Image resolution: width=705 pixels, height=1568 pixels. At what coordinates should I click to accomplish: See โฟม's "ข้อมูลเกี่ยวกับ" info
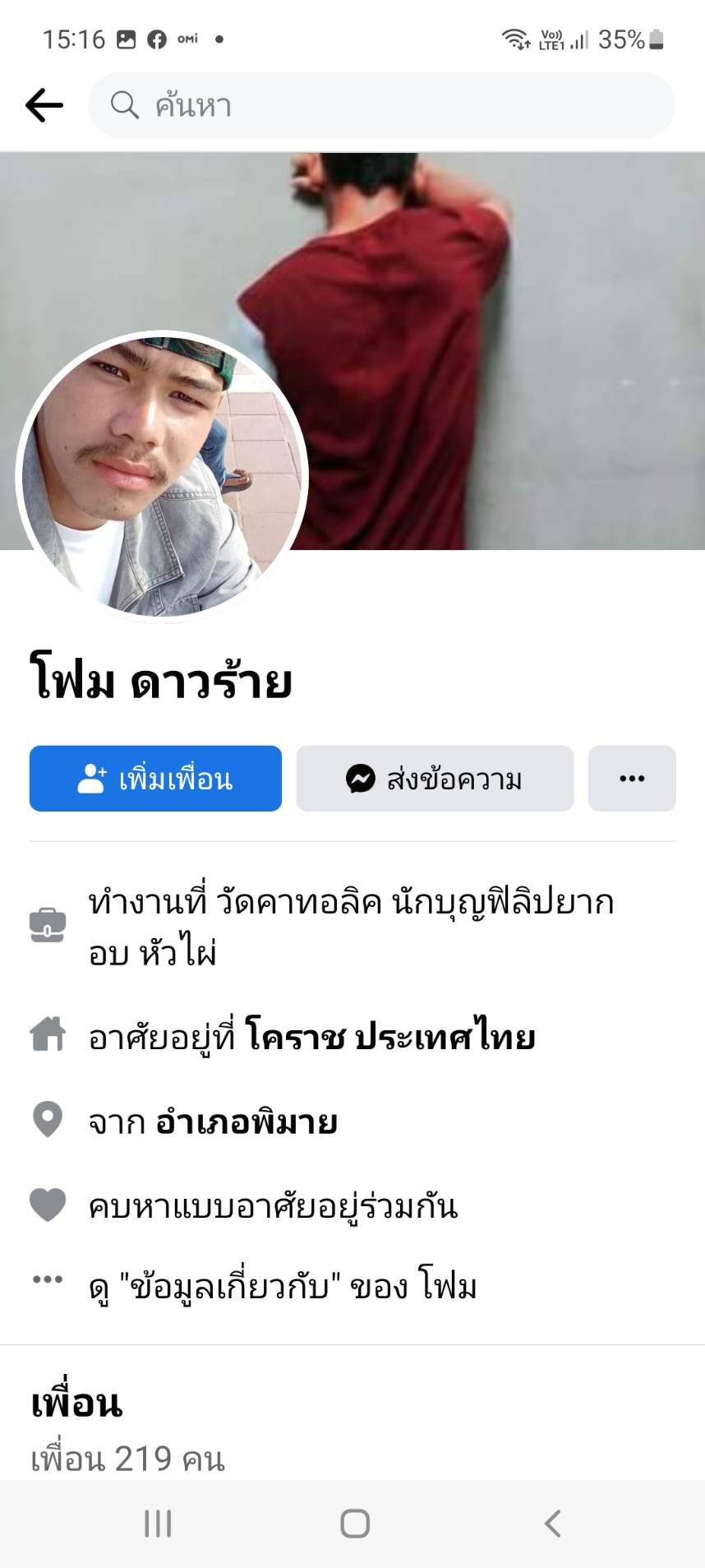click(x=282, y=1287)
